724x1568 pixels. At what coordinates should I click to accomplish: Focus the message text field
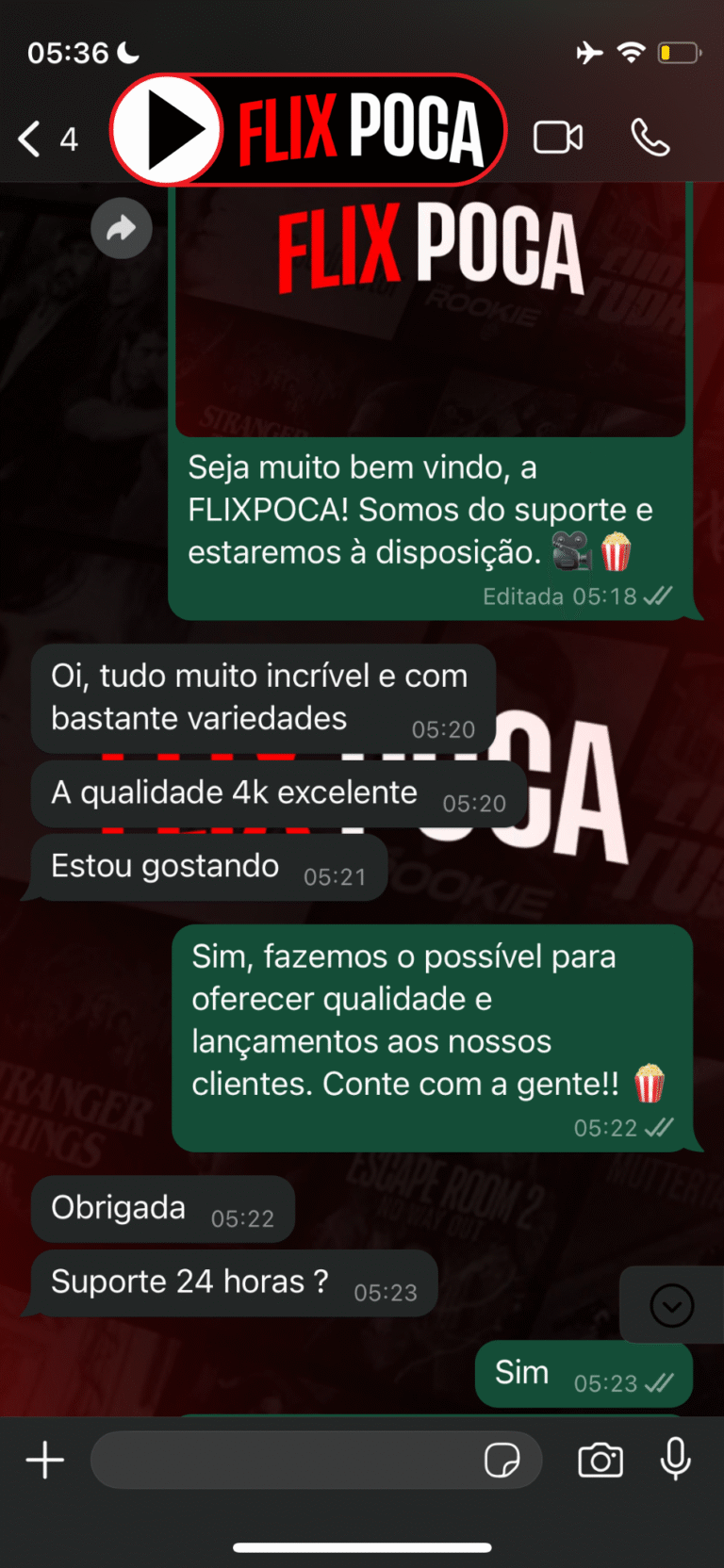tap(283, 1461)
